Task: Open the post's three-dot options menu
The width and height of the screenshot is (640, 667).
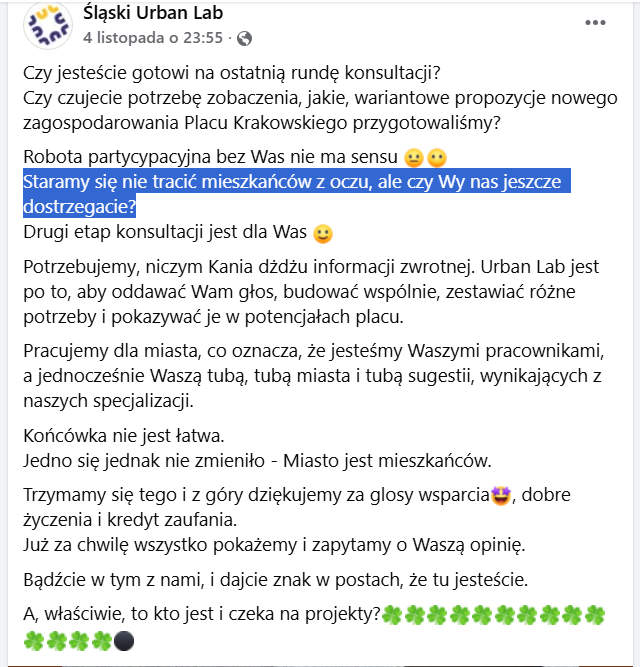Action: coord(595,22)
